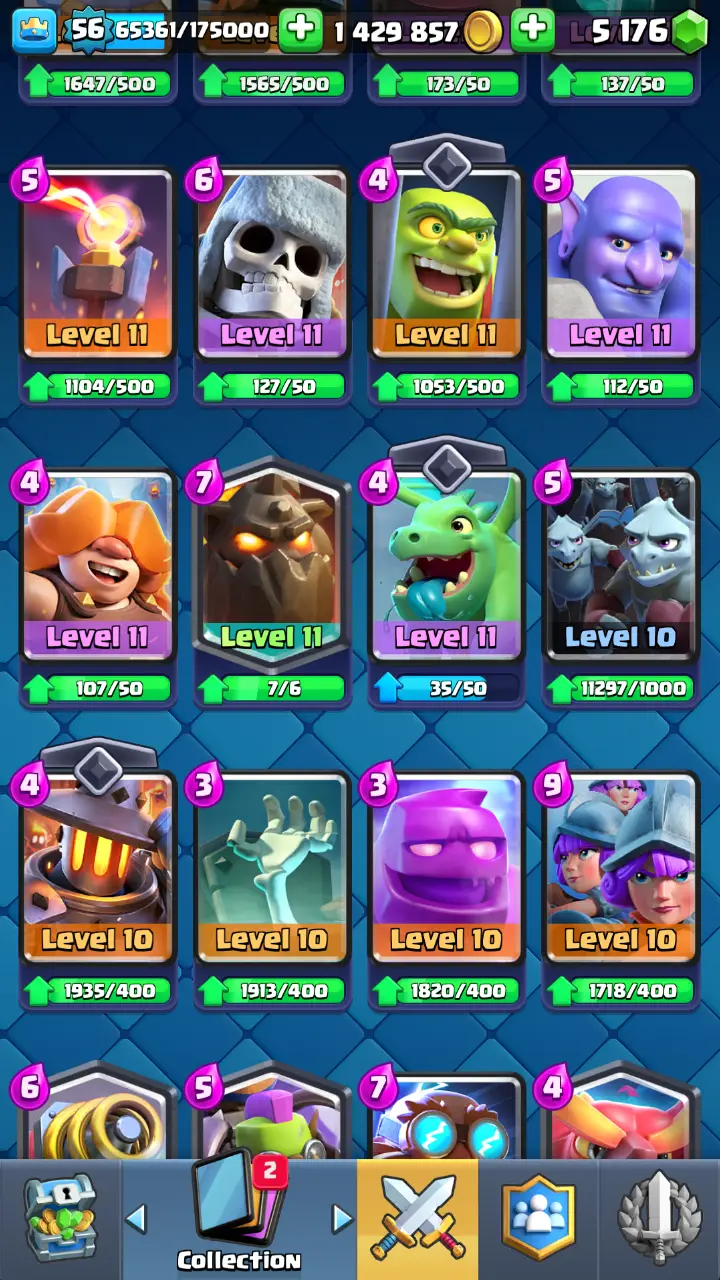Open the Three Musketeers card

(620, 870)
